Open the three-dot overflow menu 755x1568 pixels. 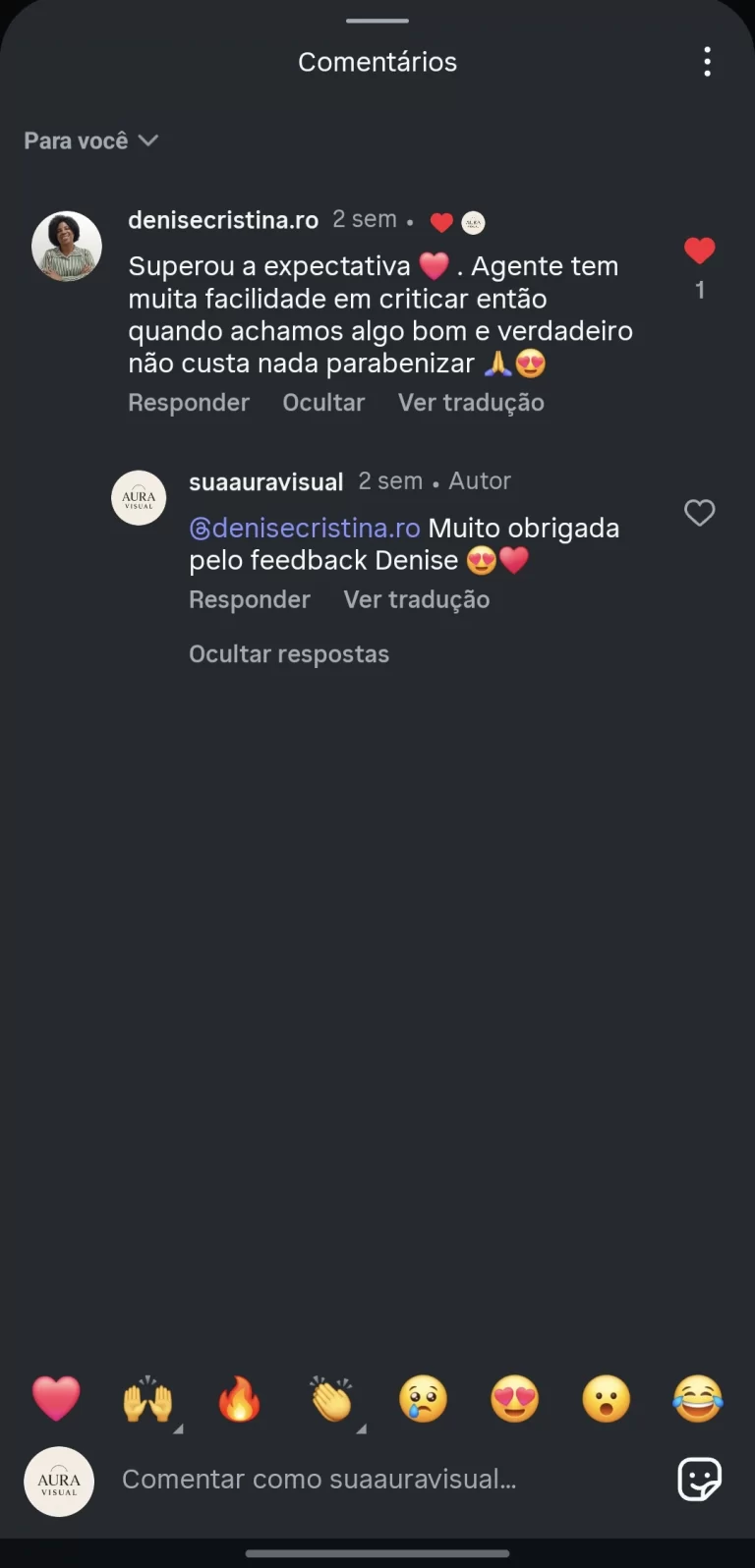click(707, 62)
